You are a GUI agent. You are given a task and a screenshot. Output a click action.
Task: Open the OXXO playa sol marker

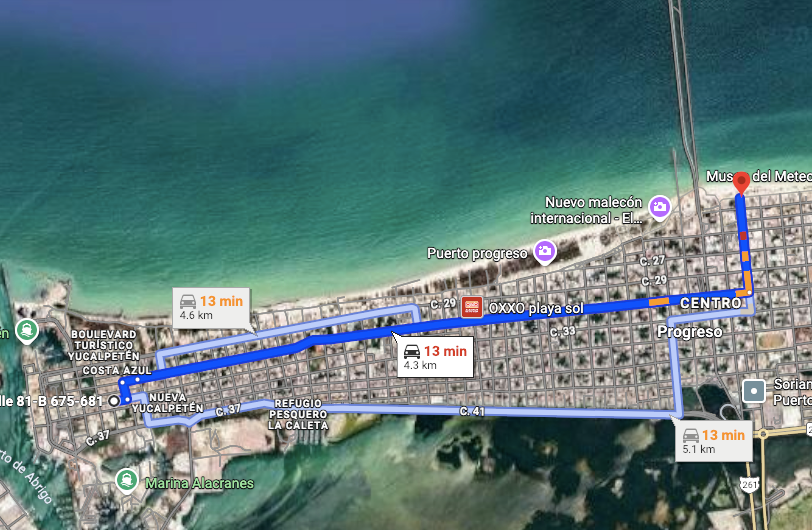[469, 306]
